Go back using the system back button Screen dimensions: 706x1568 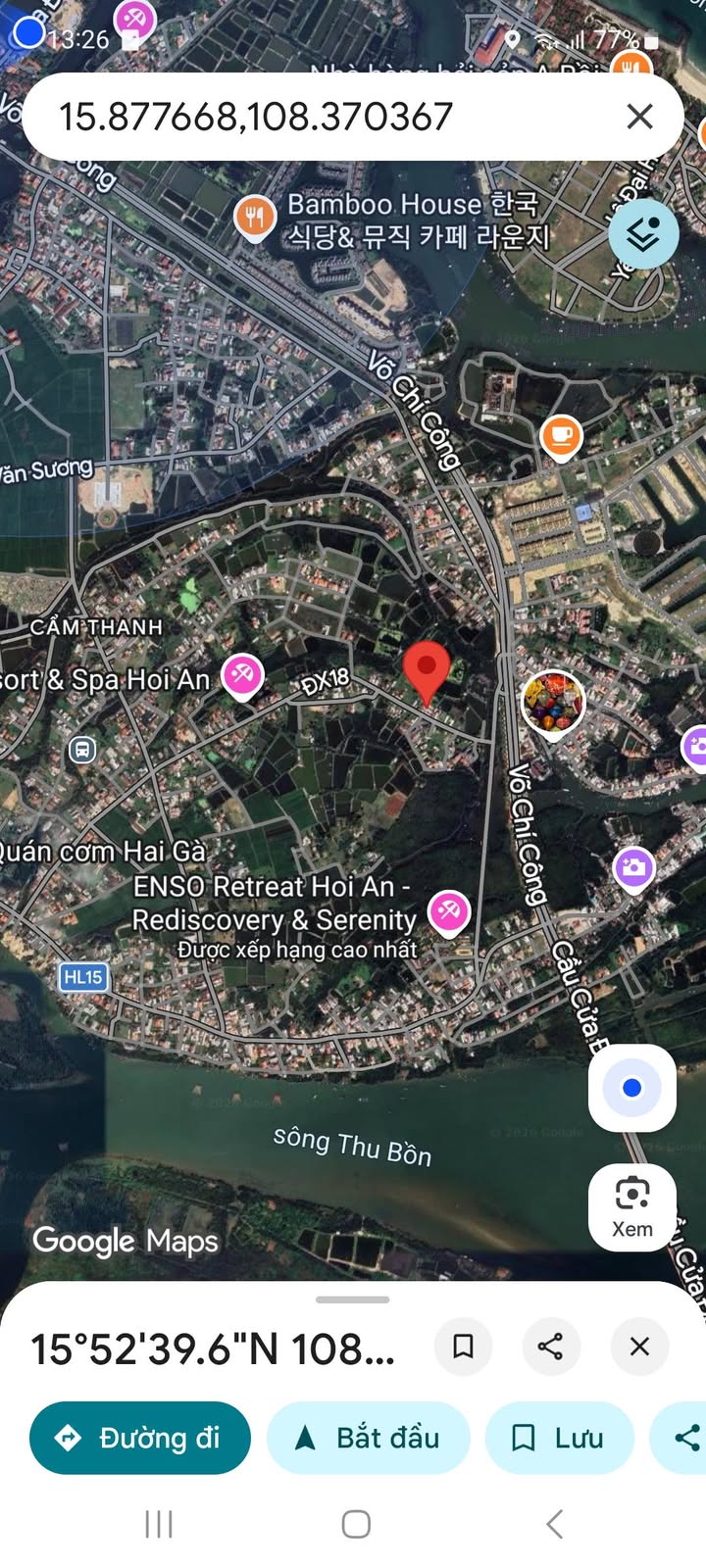(x=554, y=1524)
